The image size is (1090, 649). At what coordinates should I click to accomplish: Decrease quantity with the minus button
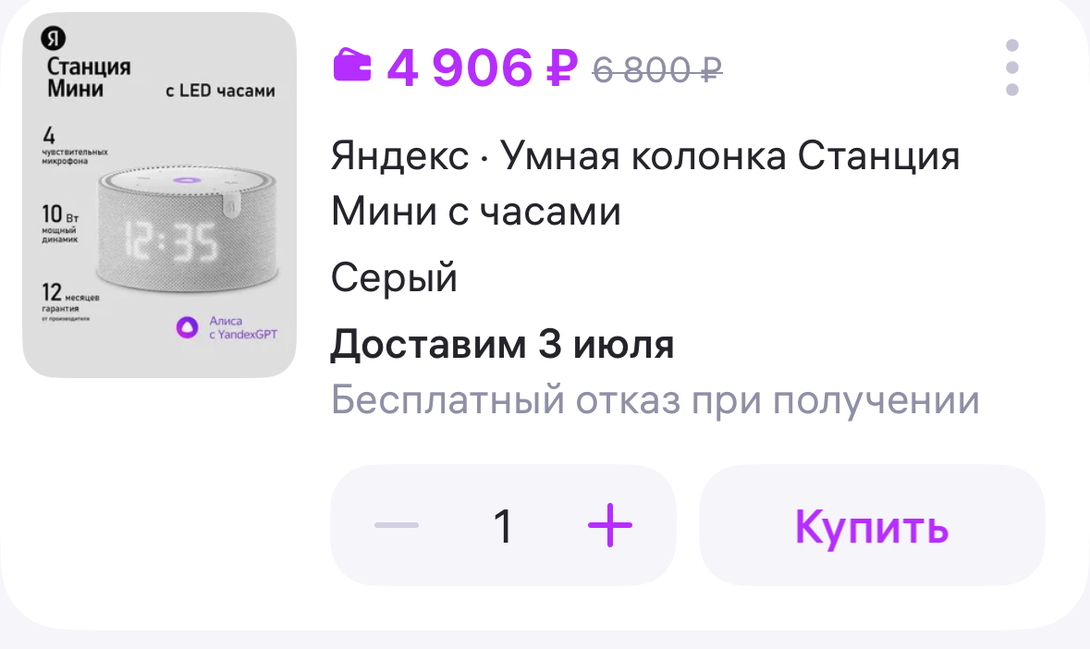(396, 526)
